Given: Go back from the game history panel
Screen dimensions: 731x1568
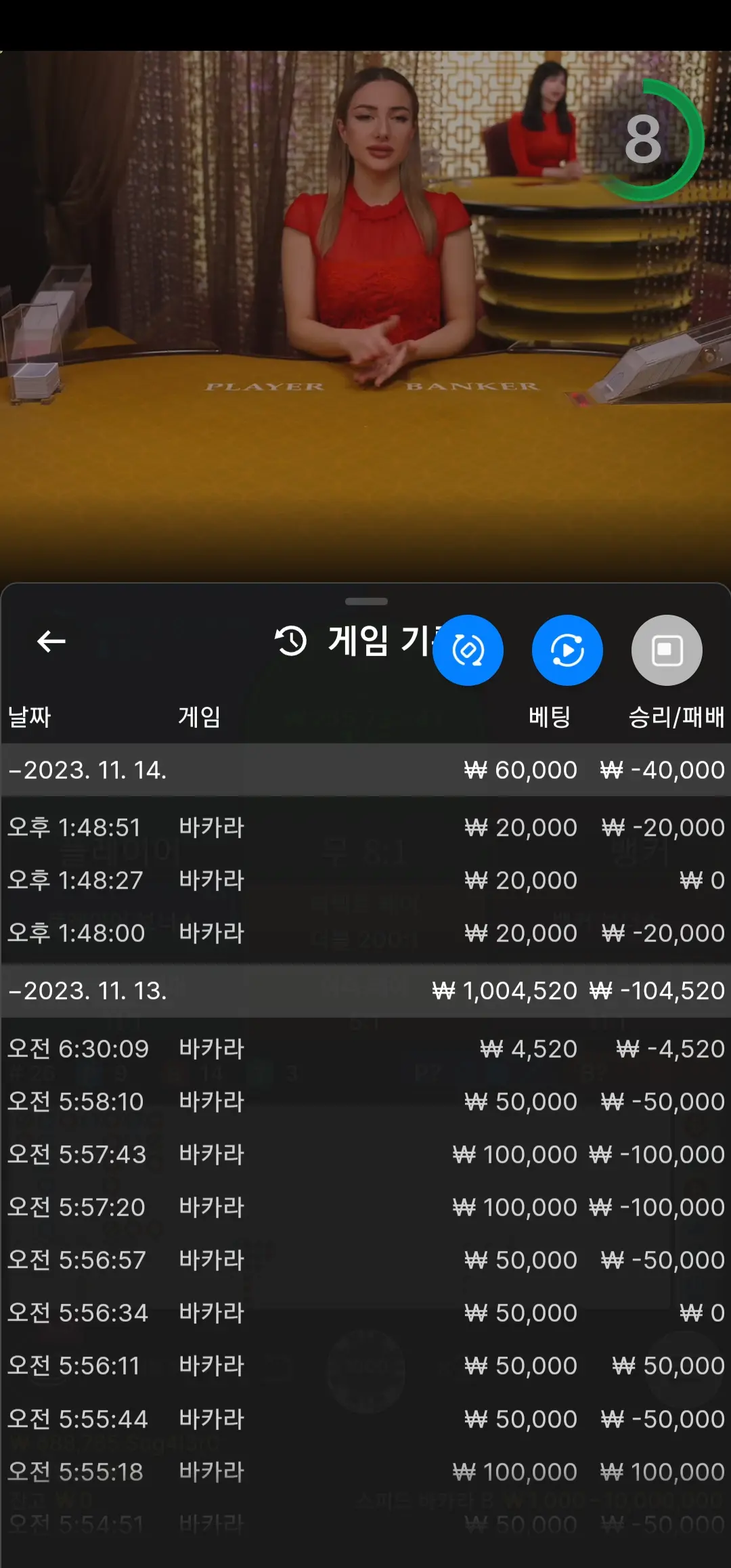Looking at the screenshot, I should pos(51,640).
